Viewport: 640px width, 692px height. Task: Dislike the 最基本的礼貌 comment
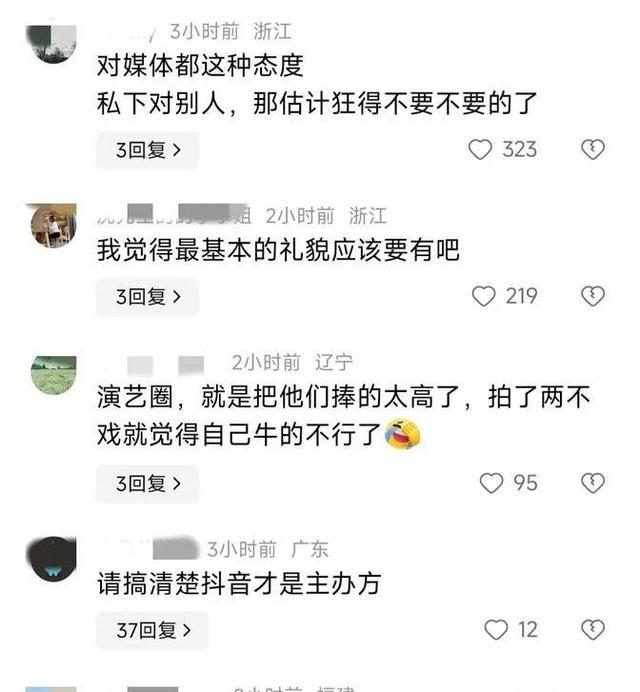592,297
